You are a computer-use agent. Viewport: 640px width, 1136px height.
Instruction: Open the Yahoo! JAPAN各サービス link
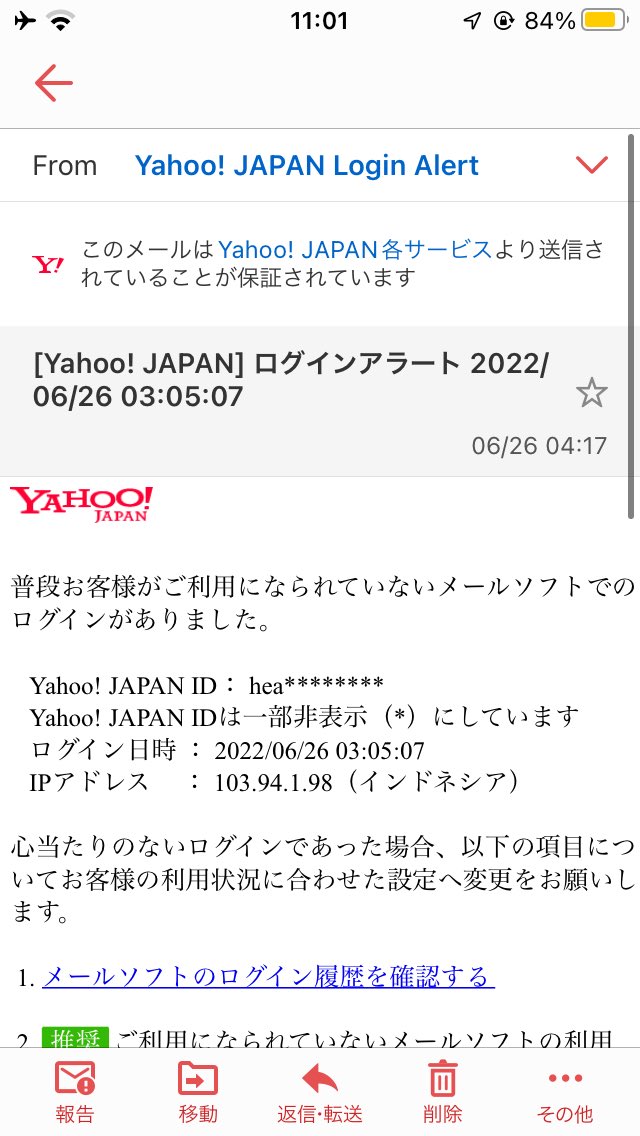click(x=355, y=250)
